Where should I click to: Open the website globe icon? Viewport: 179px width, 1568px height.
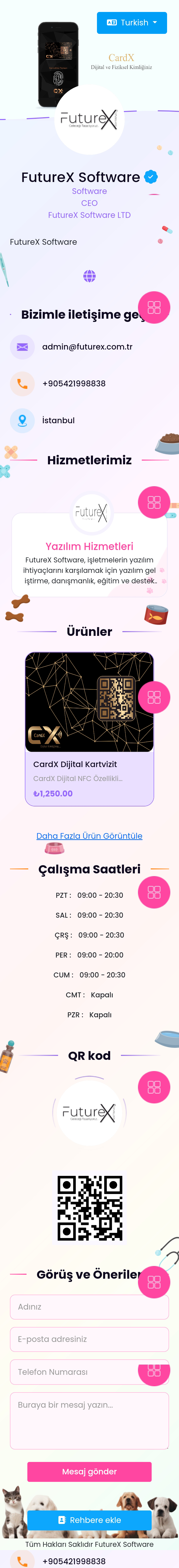pyautogui.click(x=89, y=276)
